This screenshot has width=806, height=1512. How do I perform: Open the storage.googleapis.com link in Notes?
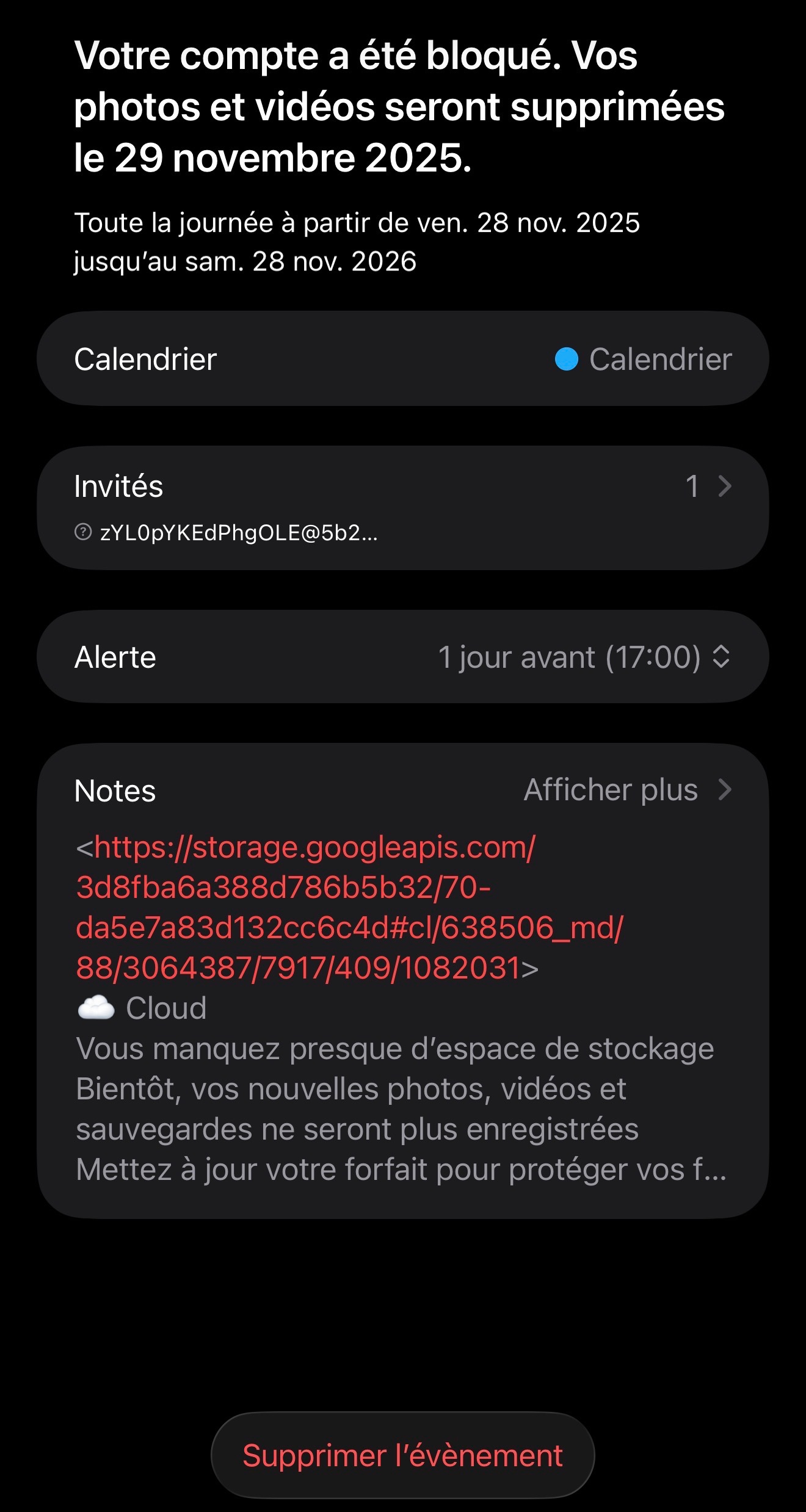point(315,907)
